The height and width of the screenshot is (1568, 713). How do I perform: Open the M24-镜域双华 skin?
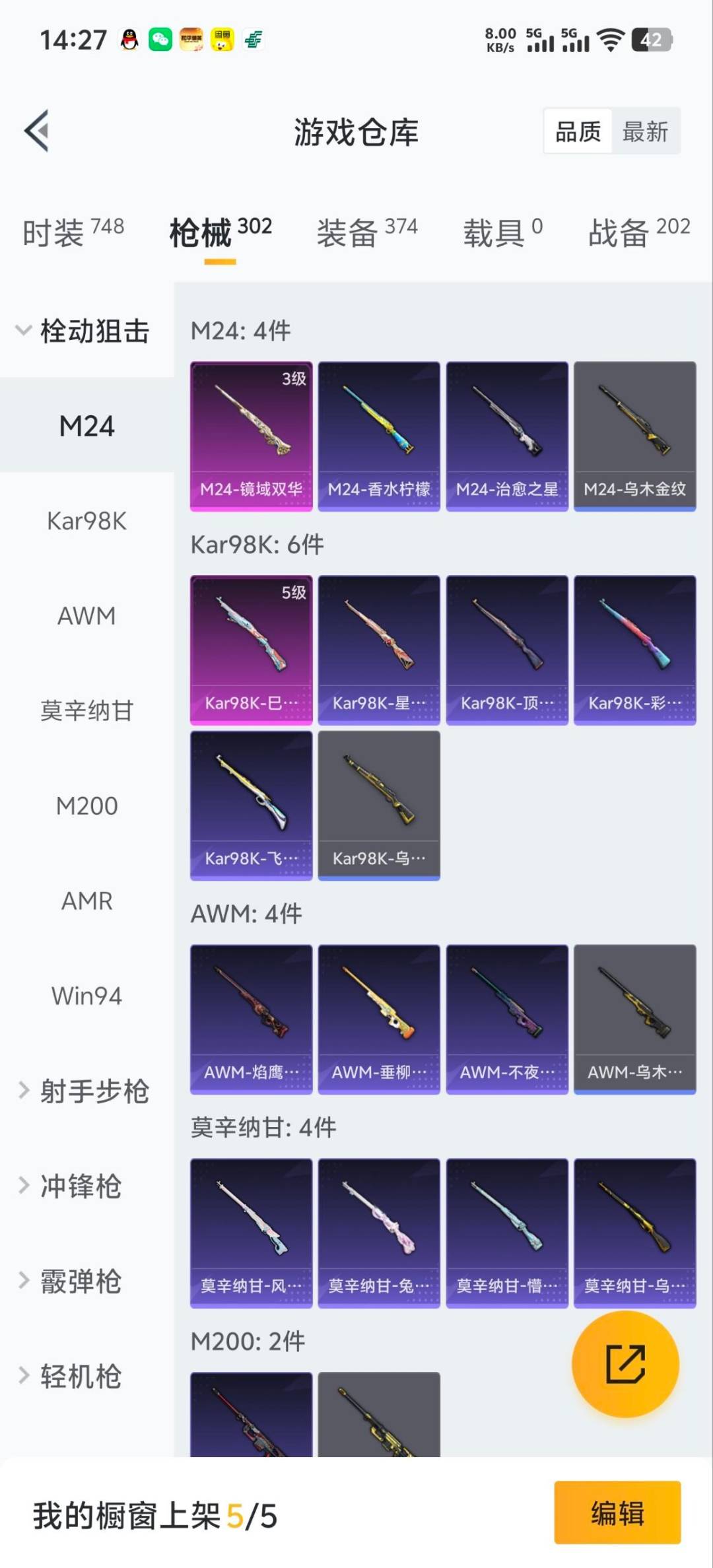pyautogui.click(x=251, y=434)
